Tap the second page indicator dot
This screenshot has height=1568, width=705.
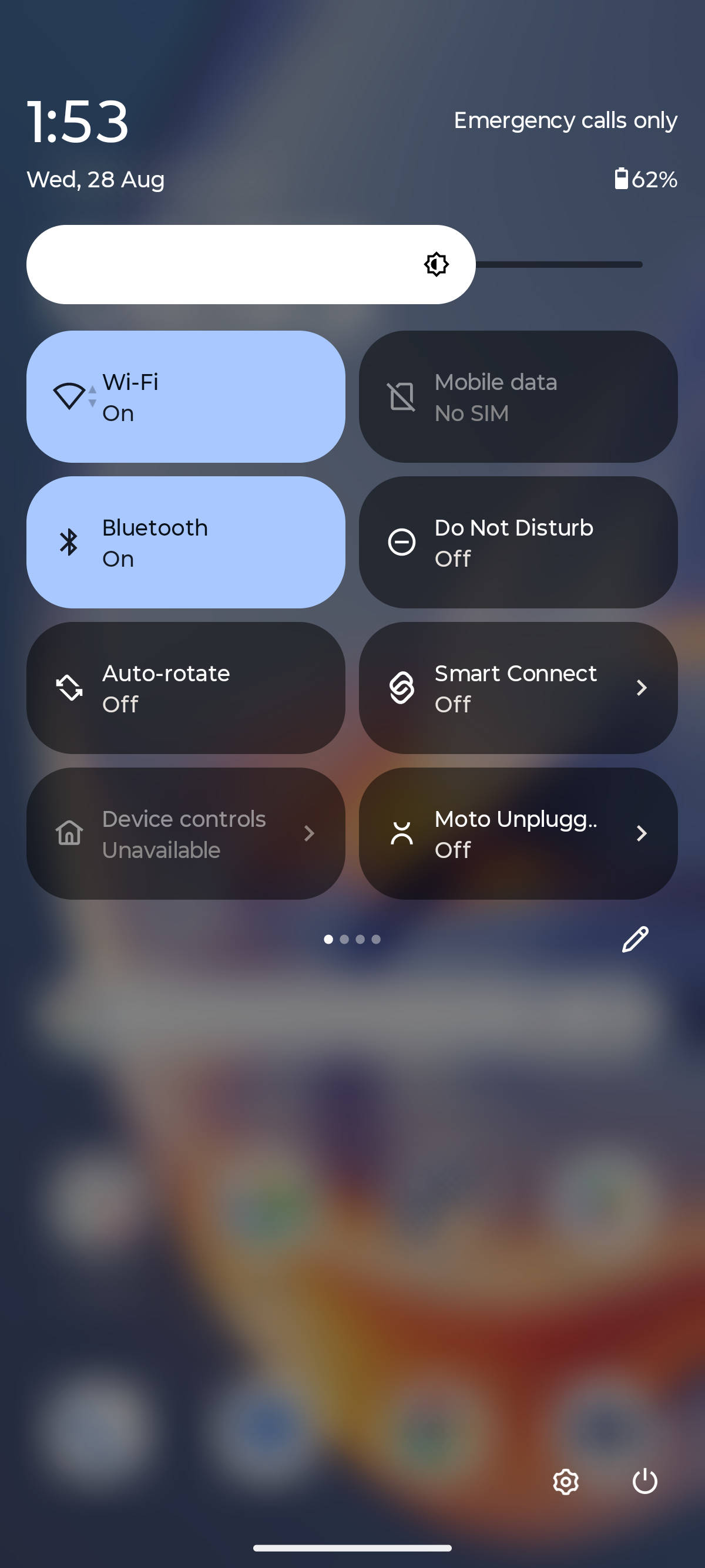[345, 939]
